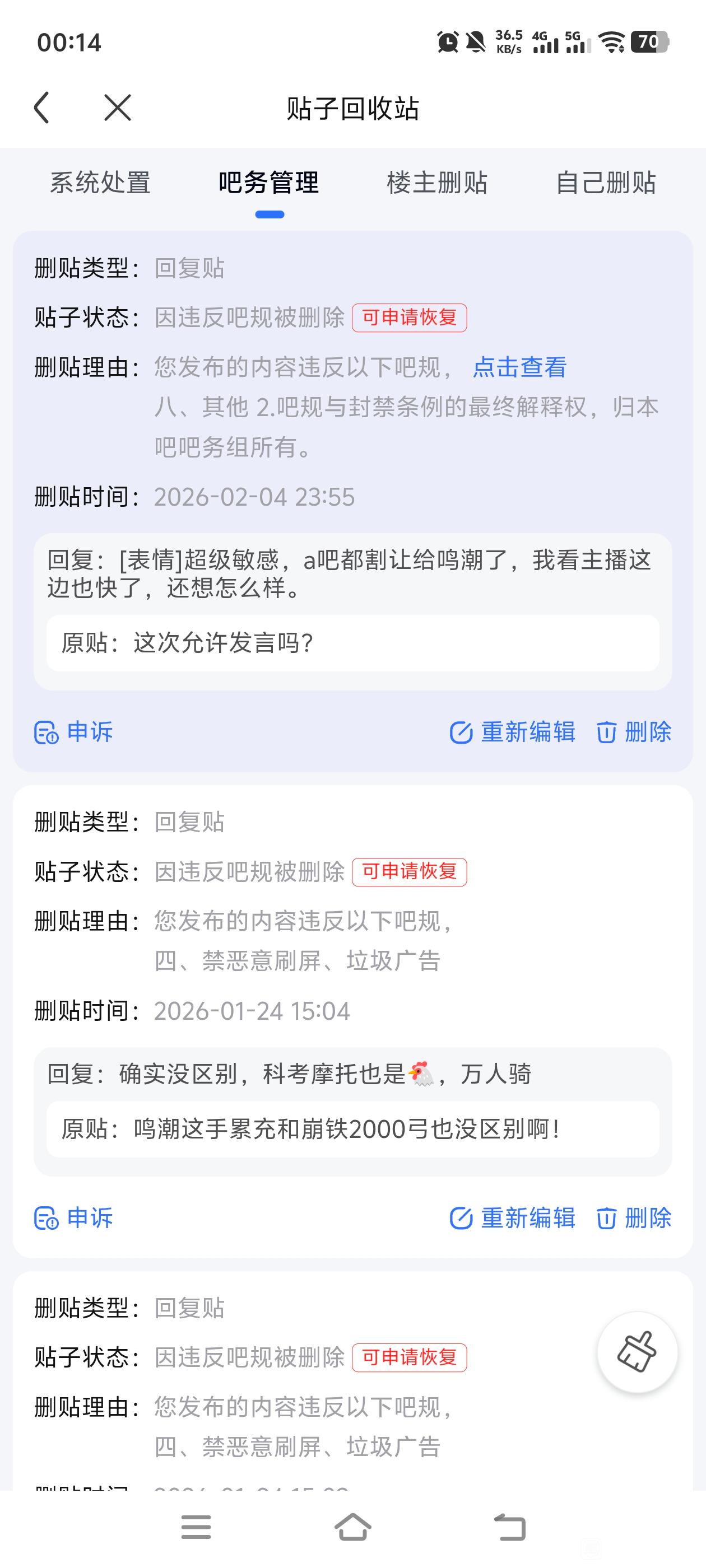The height and width of the screenshot is (1568, 706).
Task: Open original post 鸣潮这手累充和崩铁2000弓也没区别啊
Action: [x=352, y=1129]
